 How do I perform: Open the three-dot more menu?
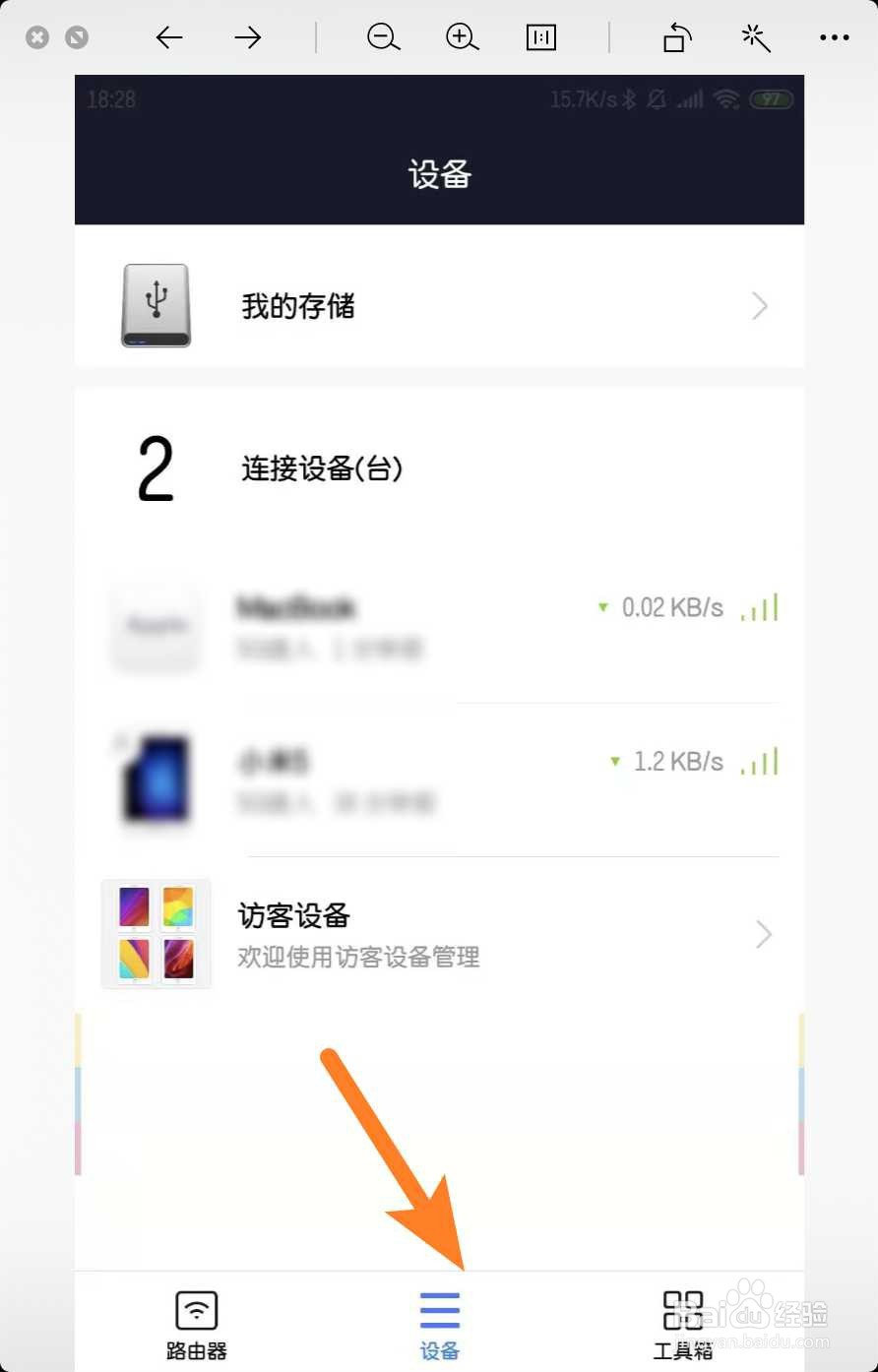[x=834, y=37]
